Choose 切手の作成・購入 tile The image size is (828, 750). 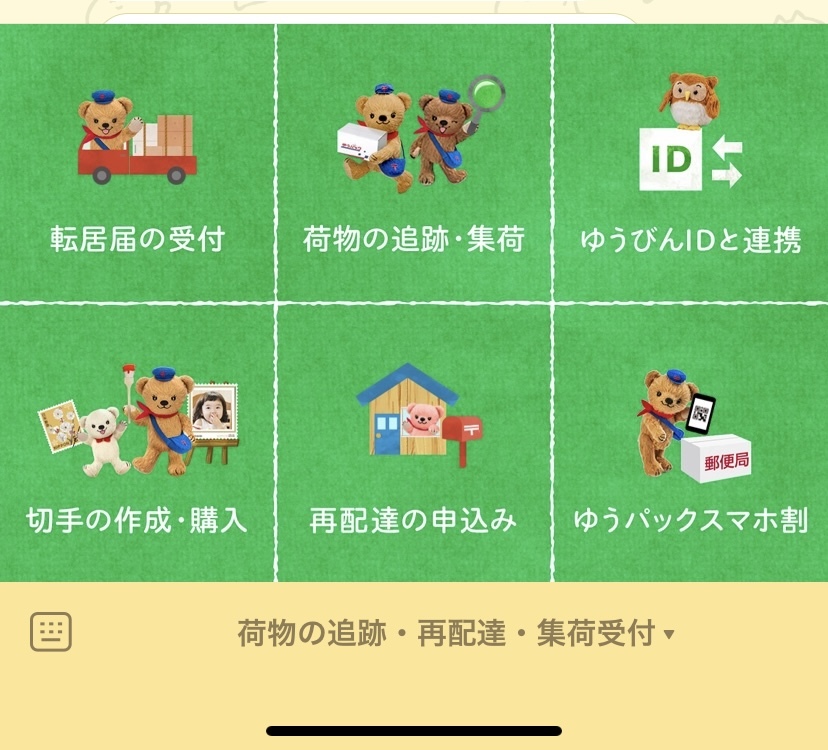point(137,445)
